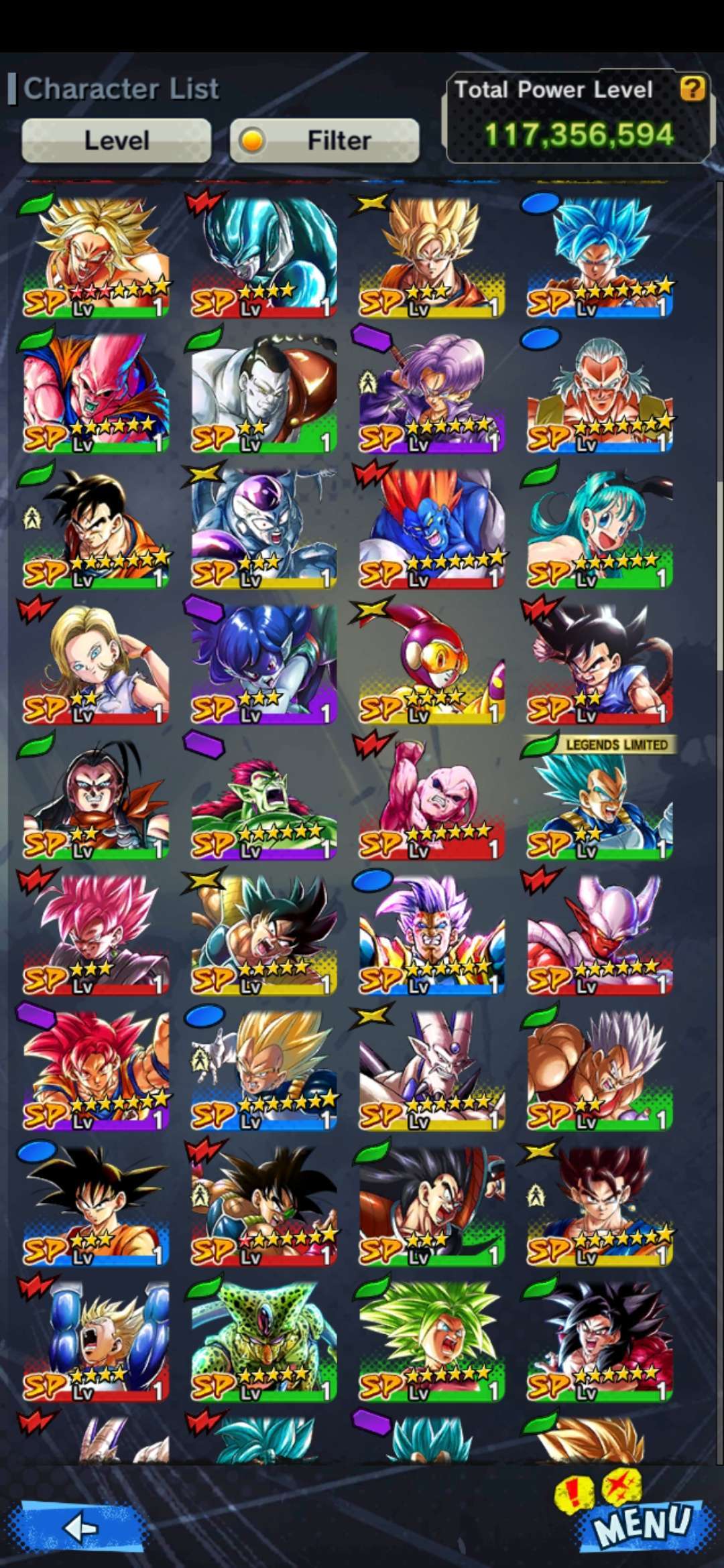Viewport: 724px width, 1568px height.
Task: Select the green Lord Slug character card
Action: (x=263, y=797)
